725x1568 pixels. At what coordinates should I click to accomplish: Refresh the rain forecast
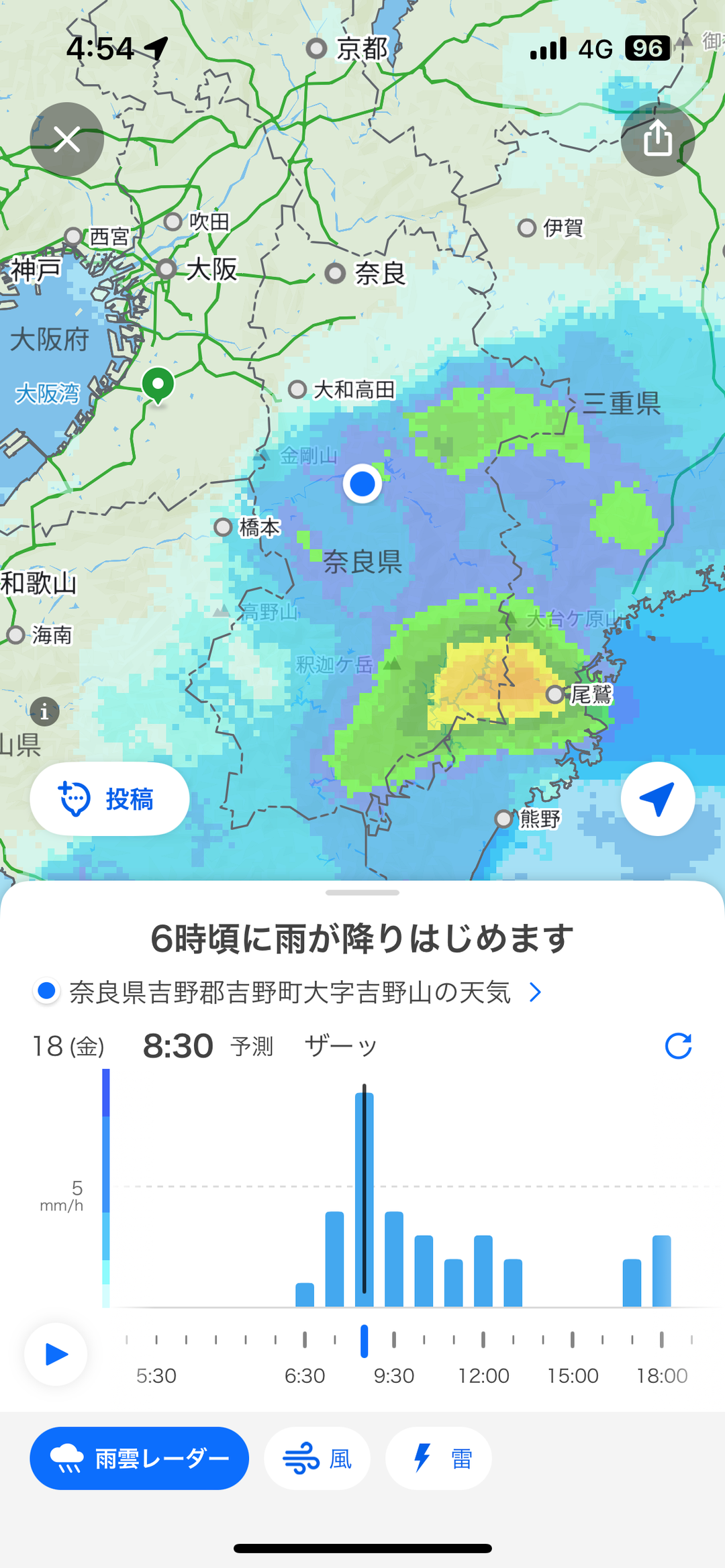[678, 1045]
